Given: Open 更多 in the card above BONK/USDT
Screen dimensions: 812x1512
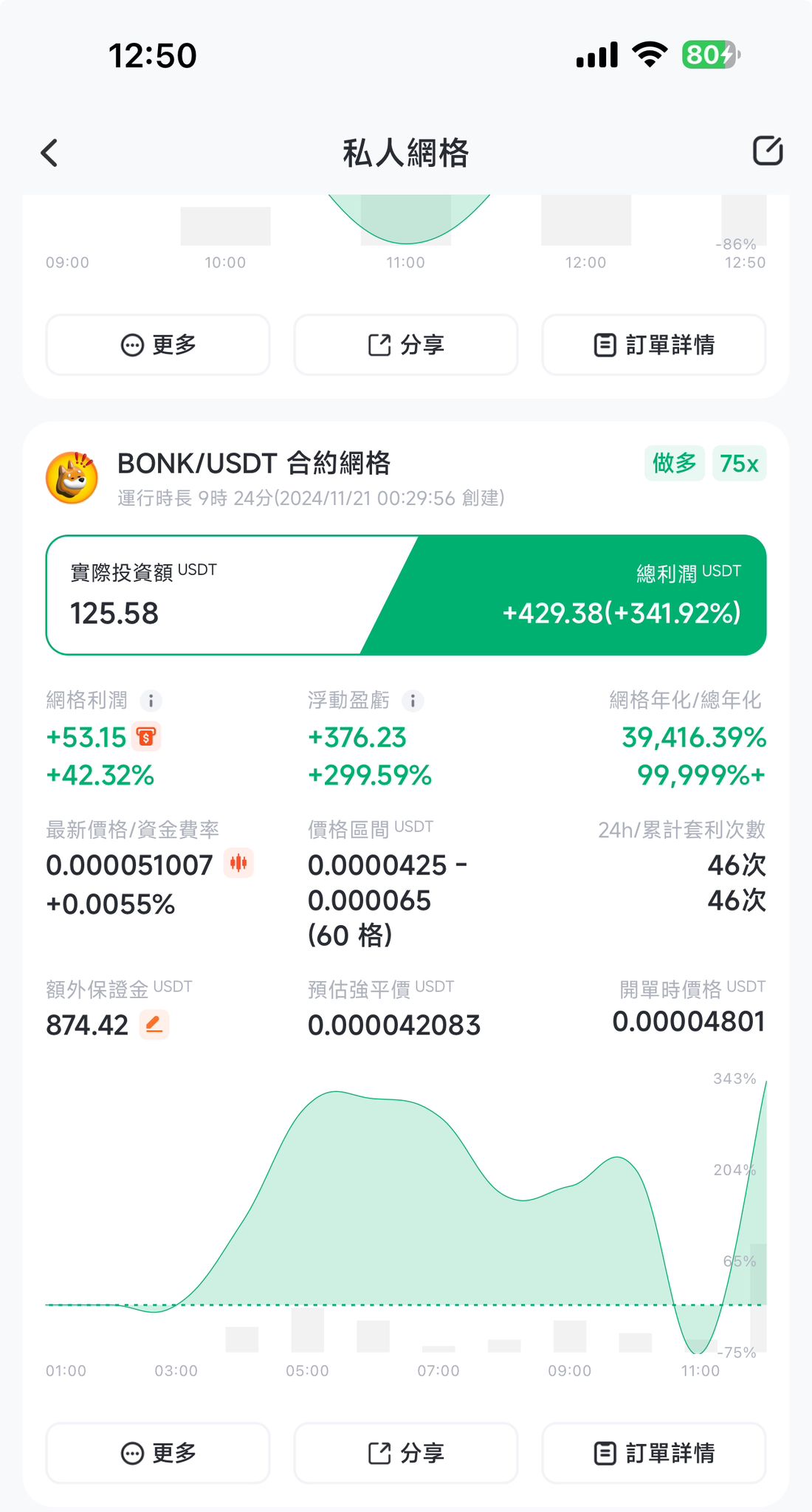Looking at the screenshot, I should (158, 345).
